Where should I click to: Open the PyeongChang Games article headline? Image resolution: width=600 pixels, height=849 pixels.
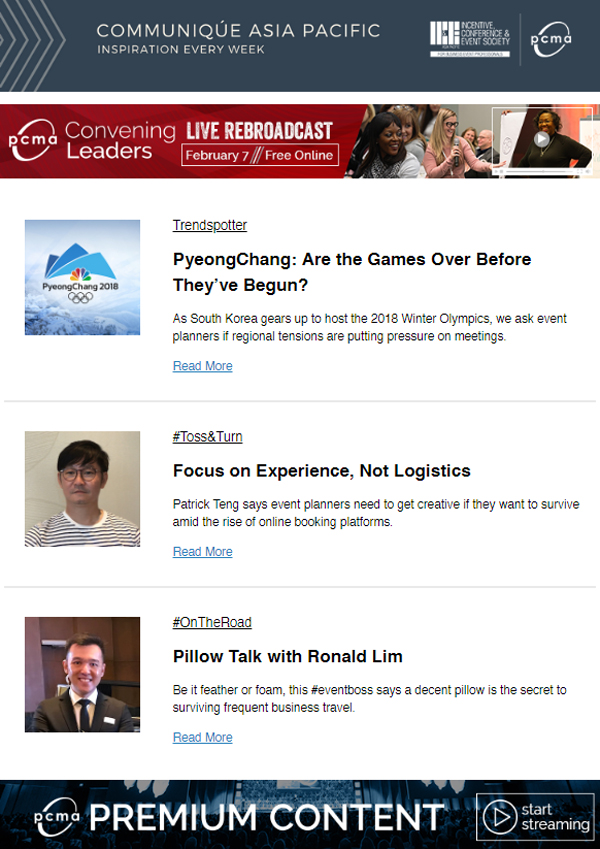coord(351,271)
